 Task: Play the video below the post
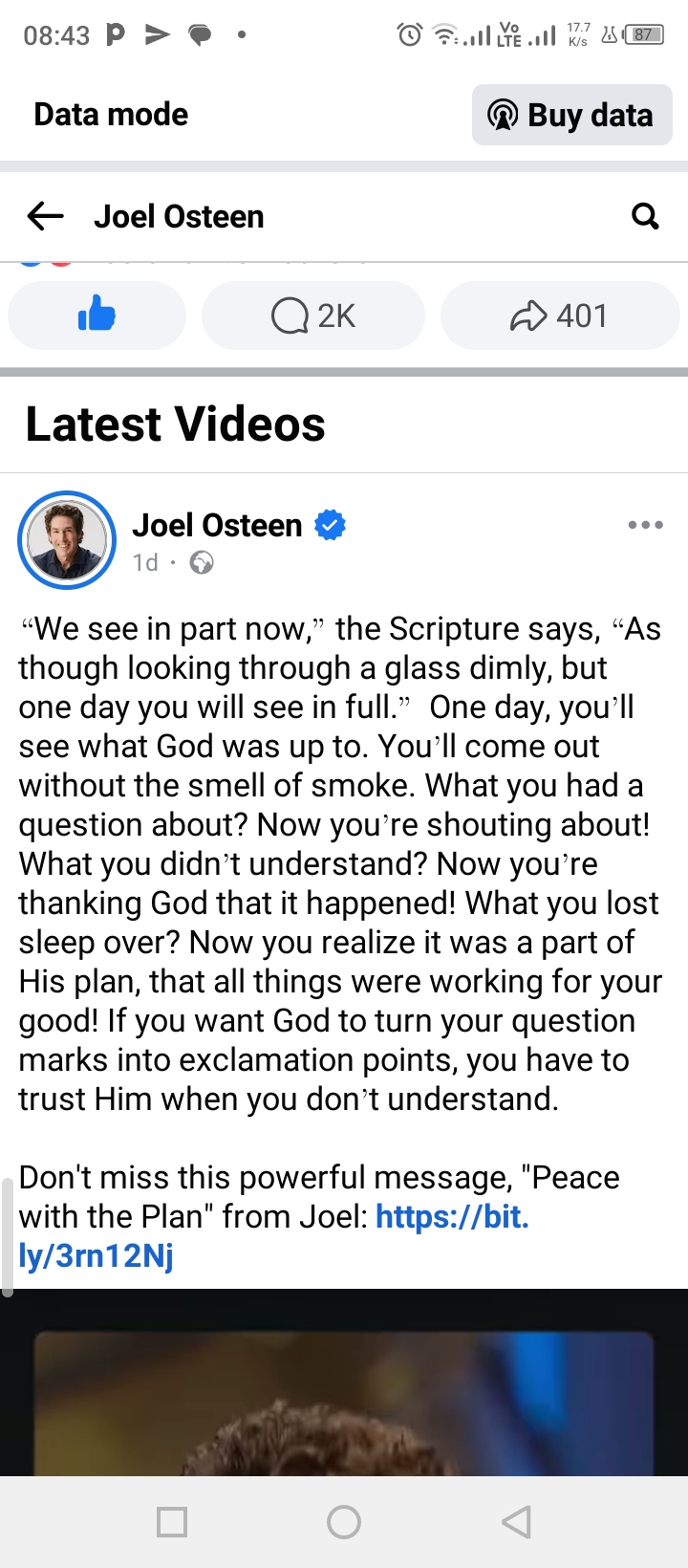[344, 1396]
